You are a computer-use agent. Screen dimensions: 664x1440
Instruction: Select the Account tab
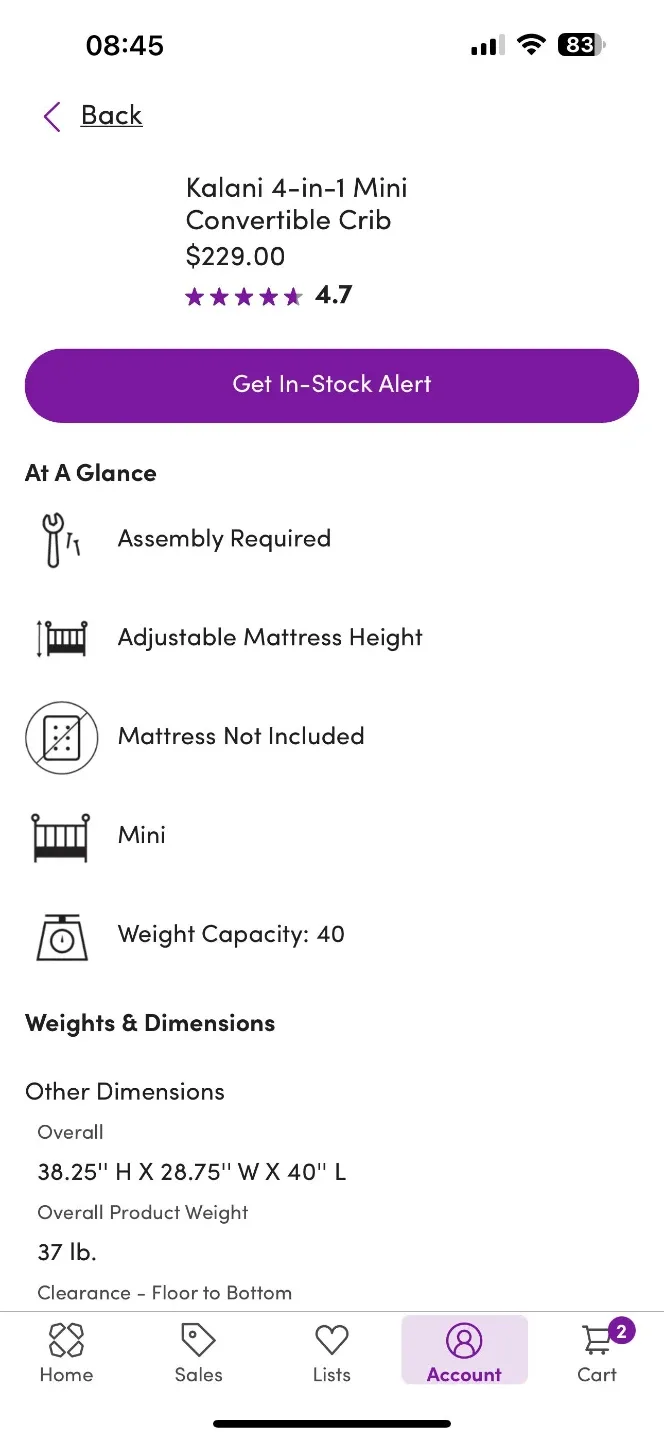pyautogui.click(x=464, y=1353)
